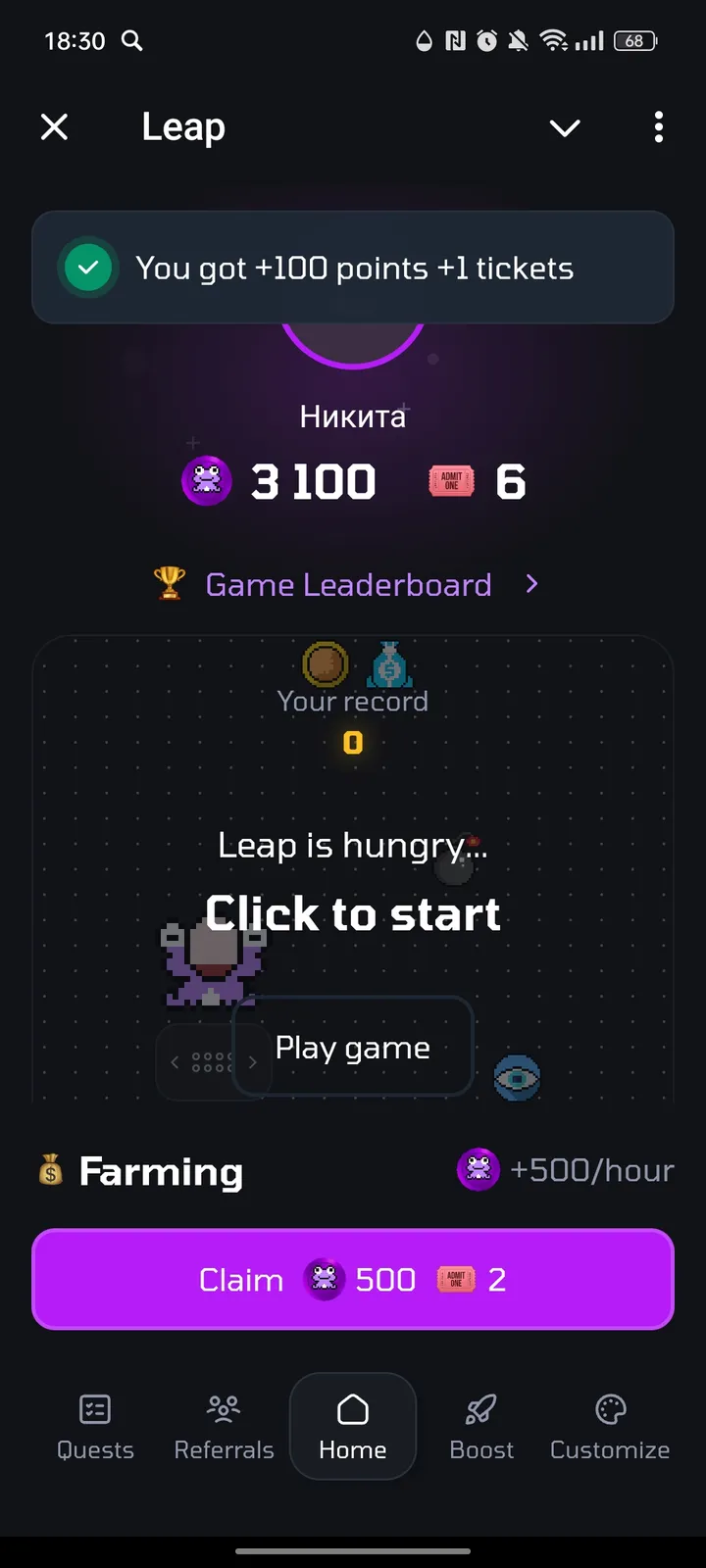Image resolution: width=706 pixels, height=1568 pixels.
Task: Select the frog points icon beside 3100
Action: point(207,480)
